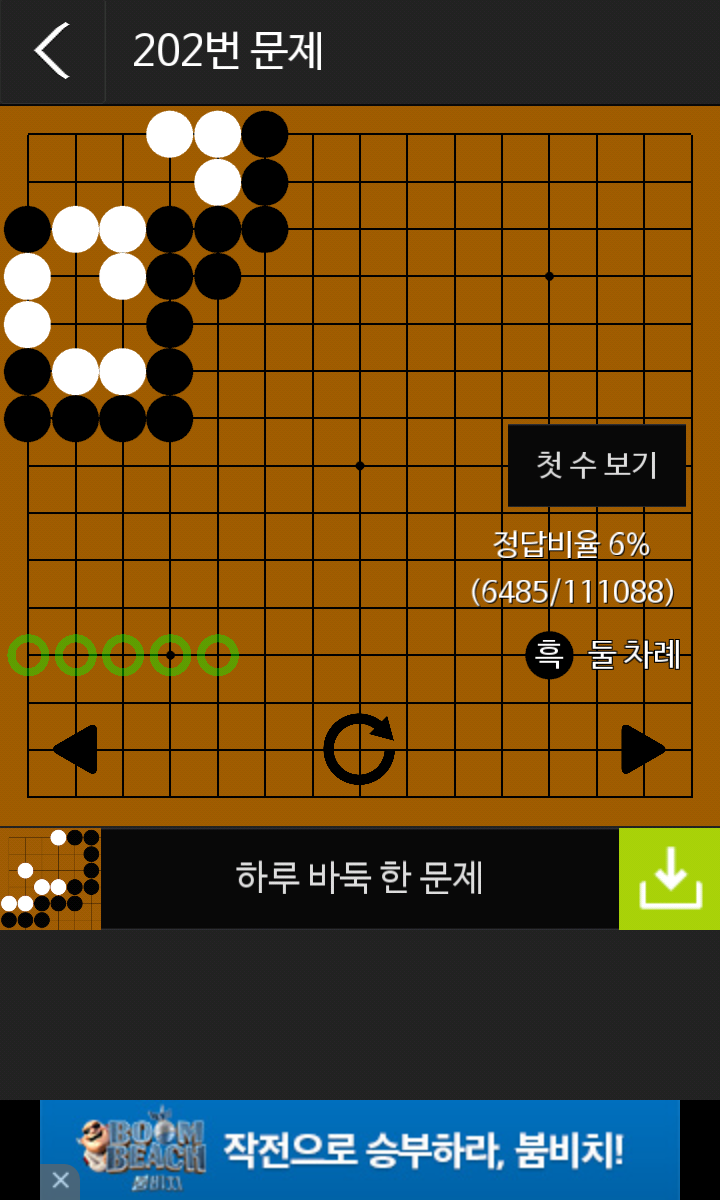Dismiss the Boom Beach ad with X
The image size is (720, 1200).
(x=60, y=1181)
